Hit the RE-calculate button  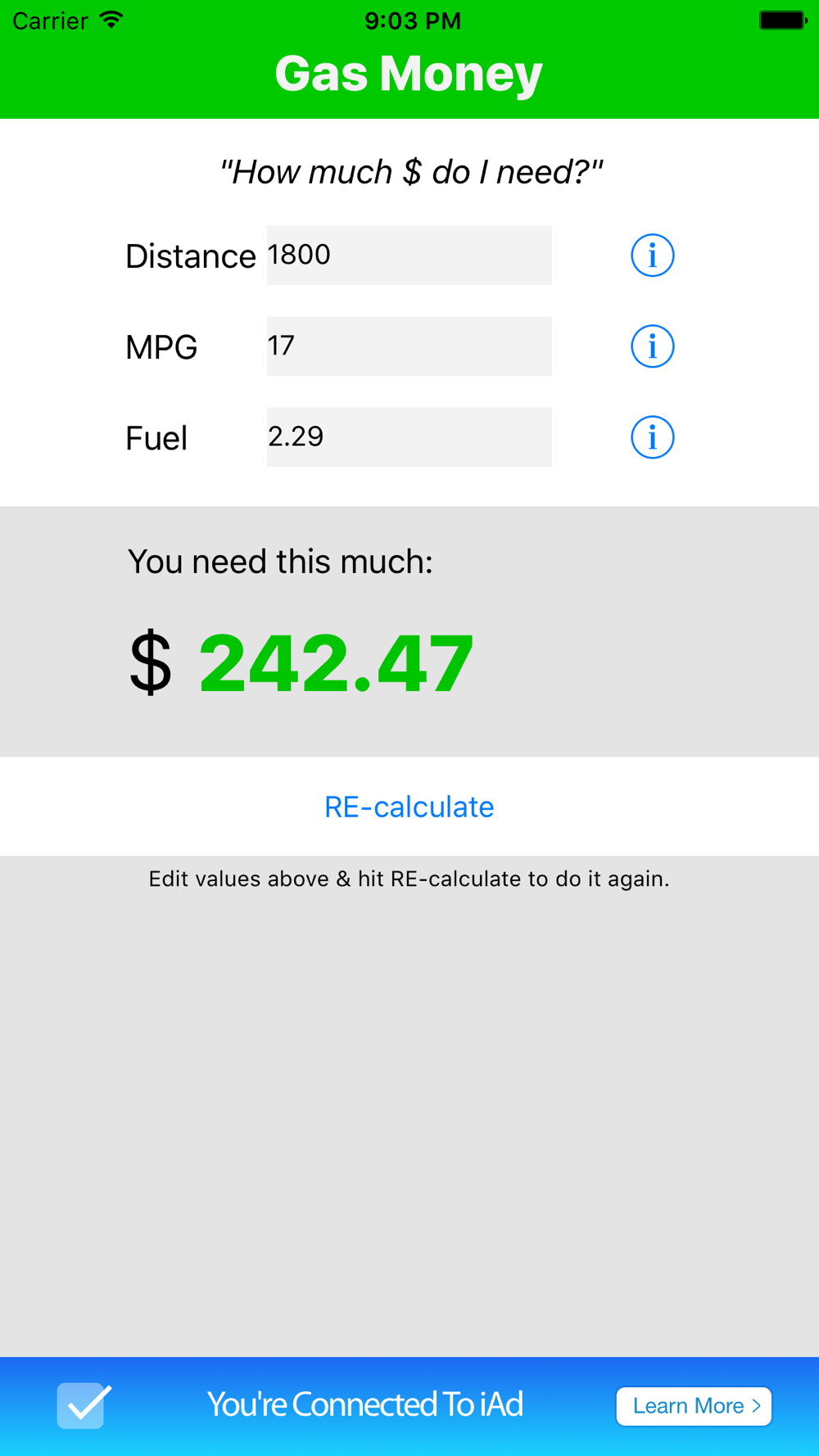coord(409,807)
